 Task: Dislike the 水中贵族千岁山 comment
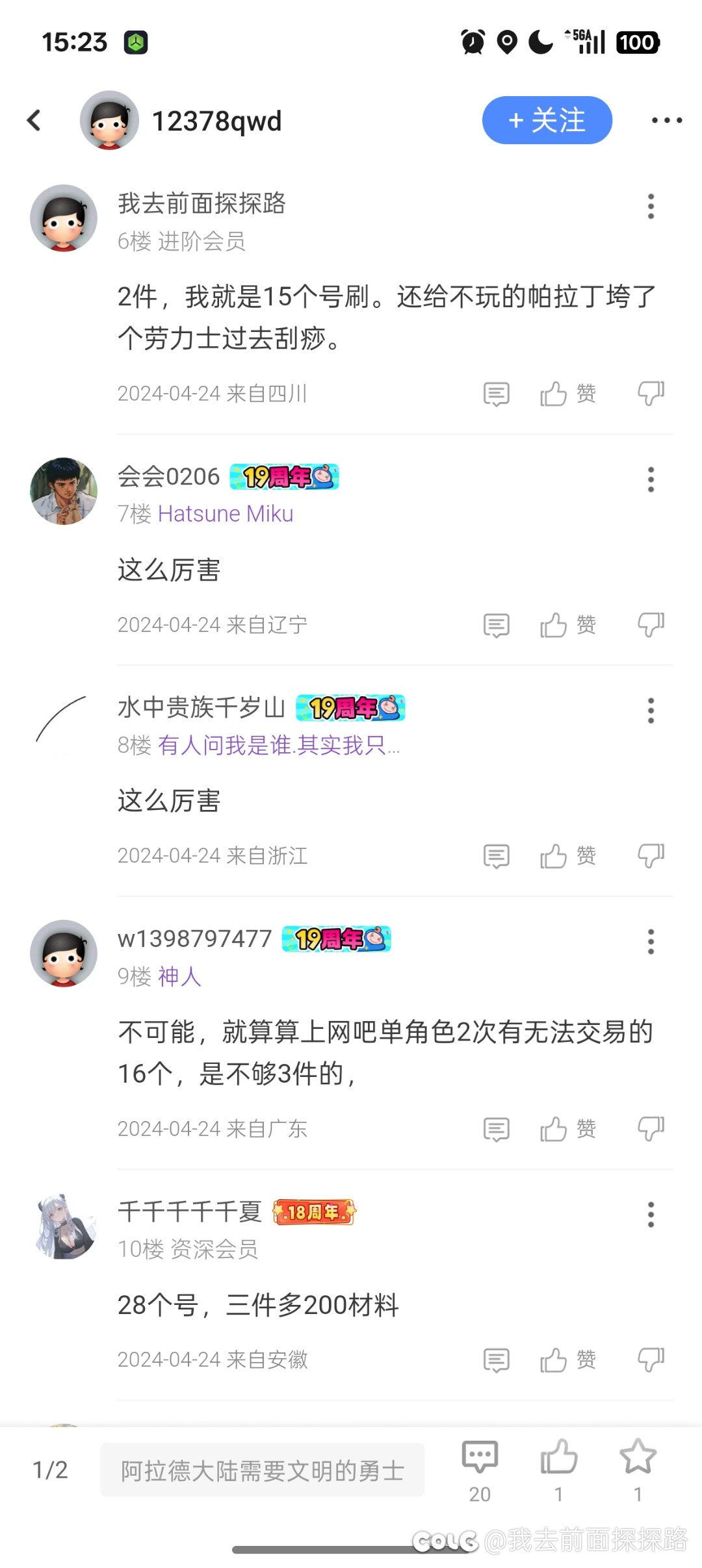click(651, 855)
